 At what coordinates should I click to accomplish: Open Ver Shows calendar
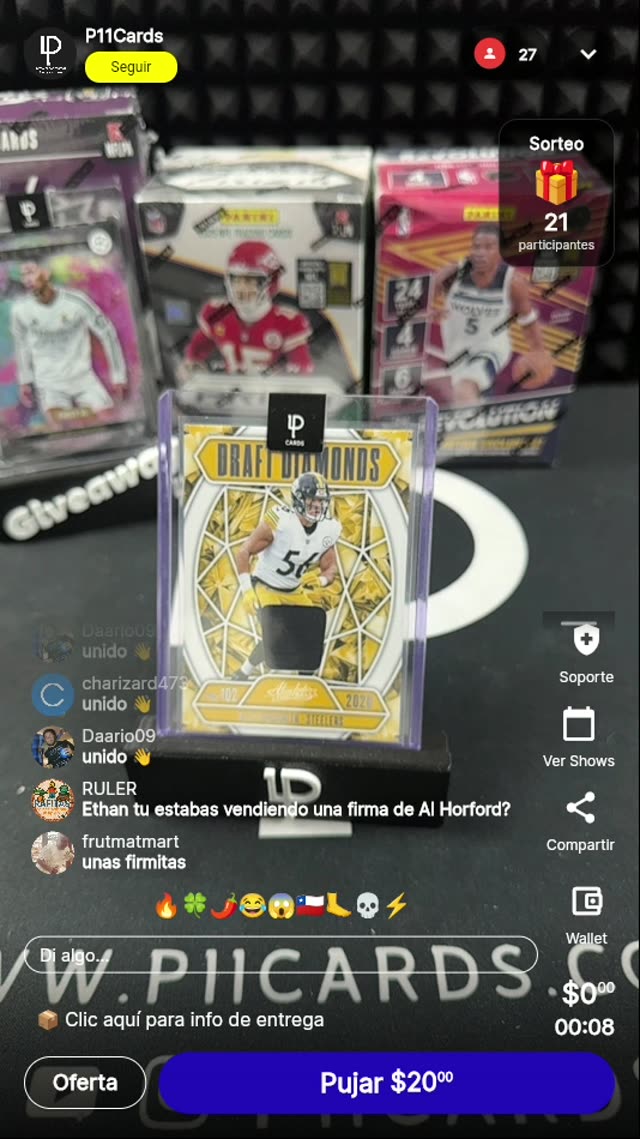[x=578, y=725]
